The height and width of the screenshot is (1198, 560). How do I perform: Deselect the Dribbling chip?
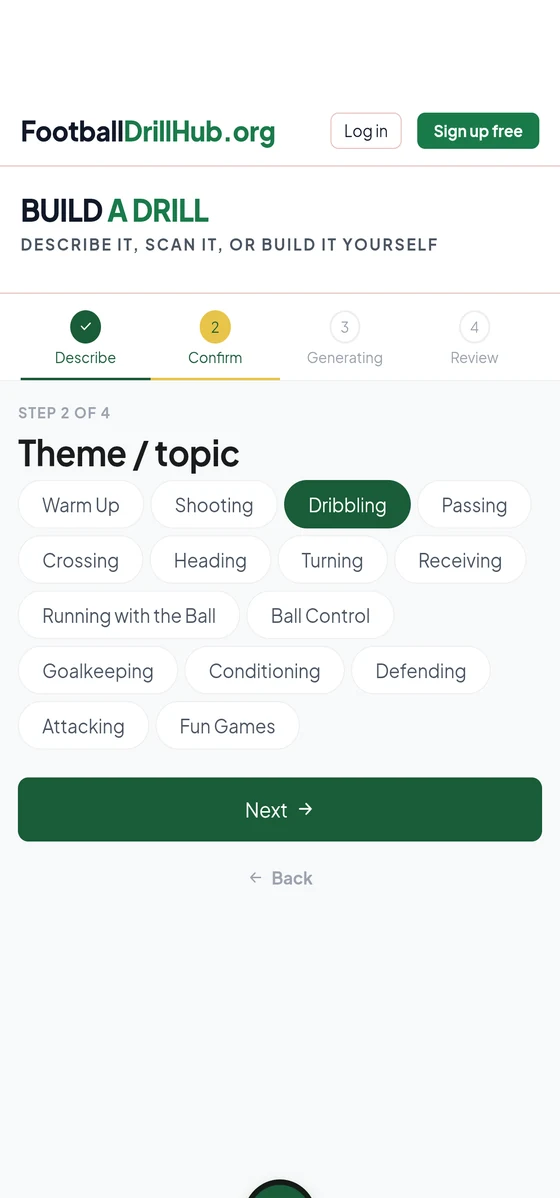pos(348,504)
